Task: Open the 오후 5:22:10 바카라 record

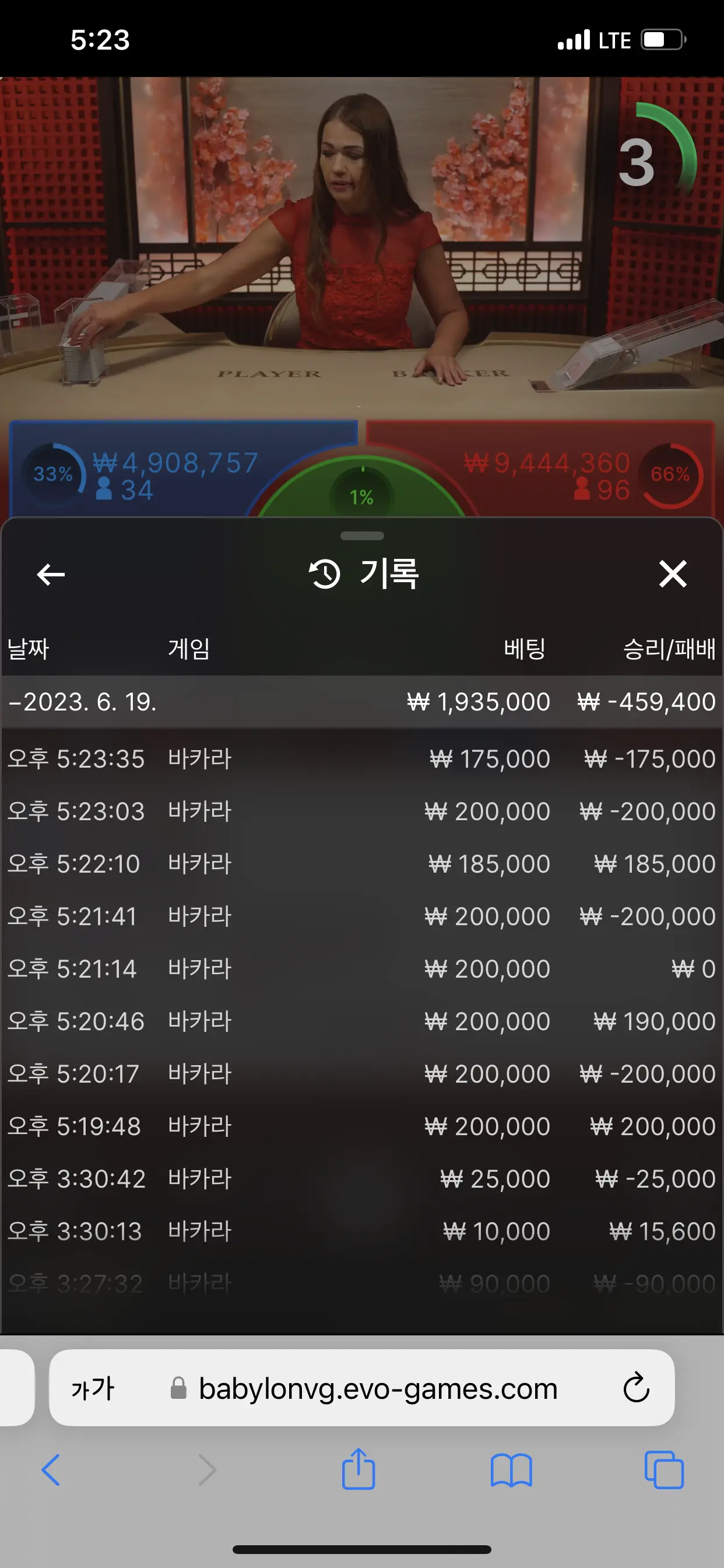Action: pyautogui.click(x=362, y=863)
